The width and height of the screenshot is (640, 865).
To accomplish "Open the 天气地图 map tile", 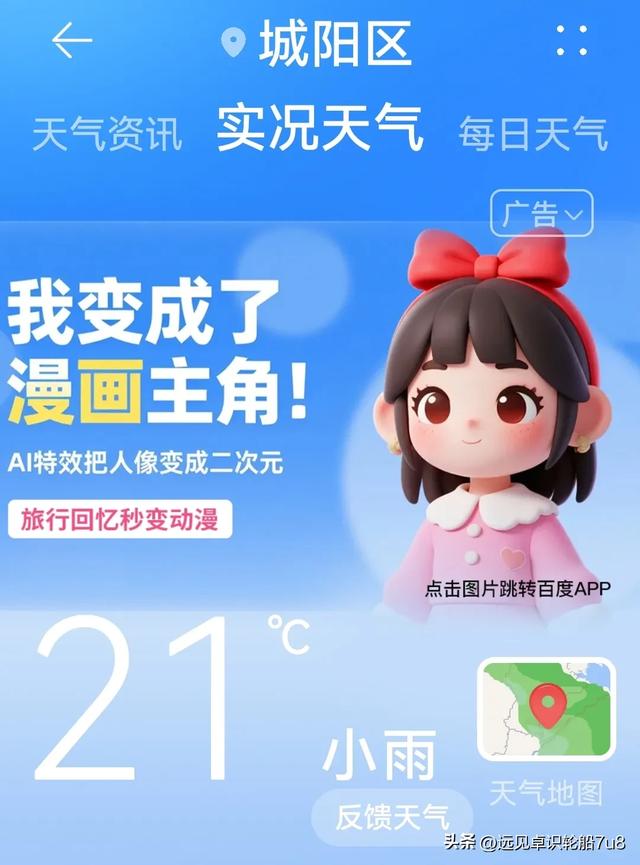I will pos(546,708).
